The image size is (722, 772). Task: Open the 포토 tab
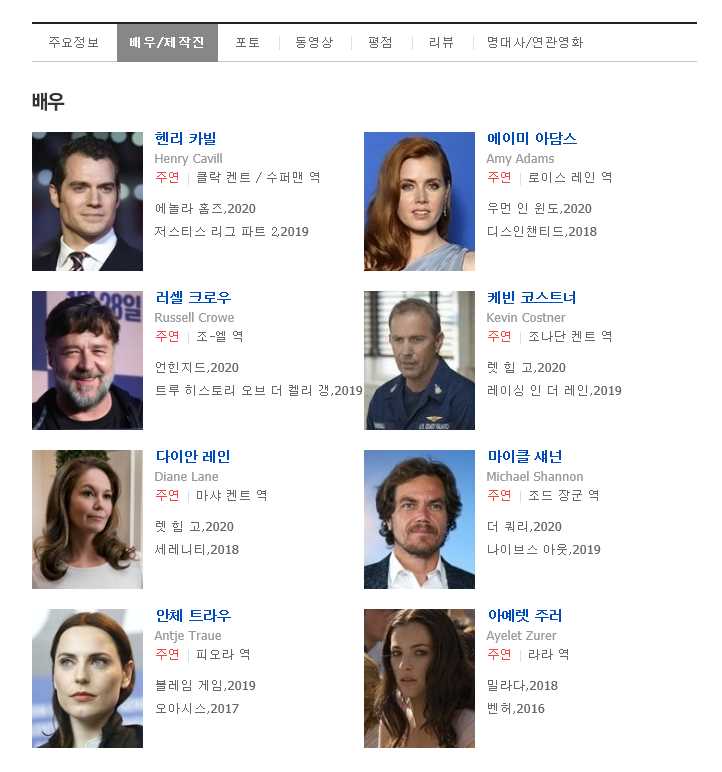point(247,42)
